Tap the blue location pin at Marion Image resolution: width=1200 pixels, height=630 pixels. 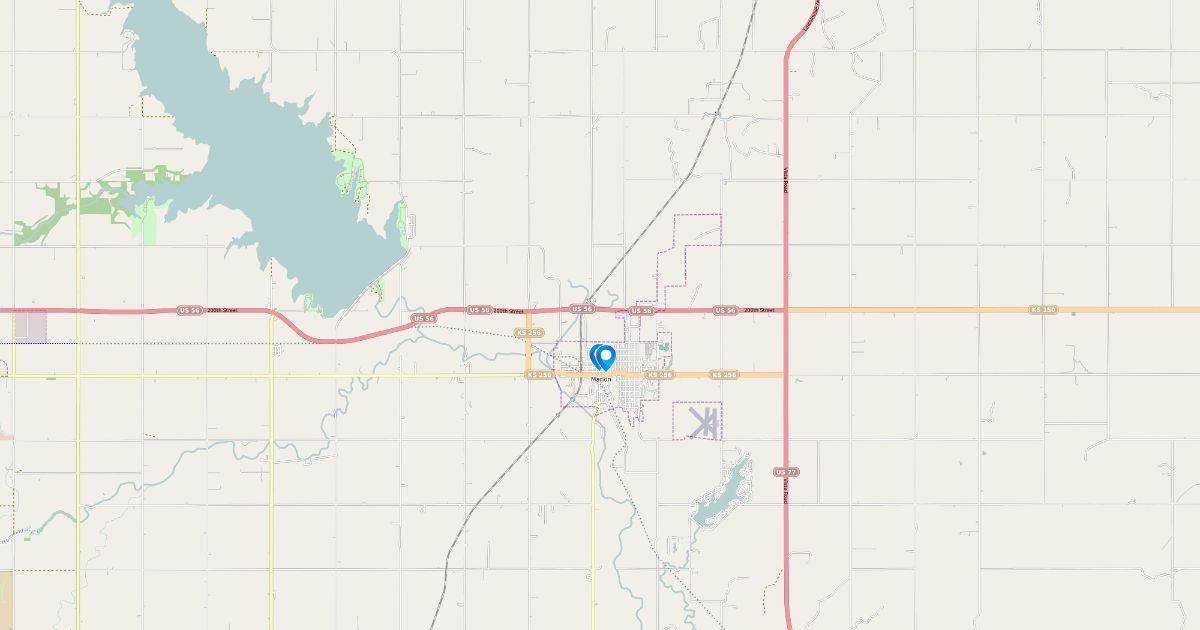(x=604, y=356)
